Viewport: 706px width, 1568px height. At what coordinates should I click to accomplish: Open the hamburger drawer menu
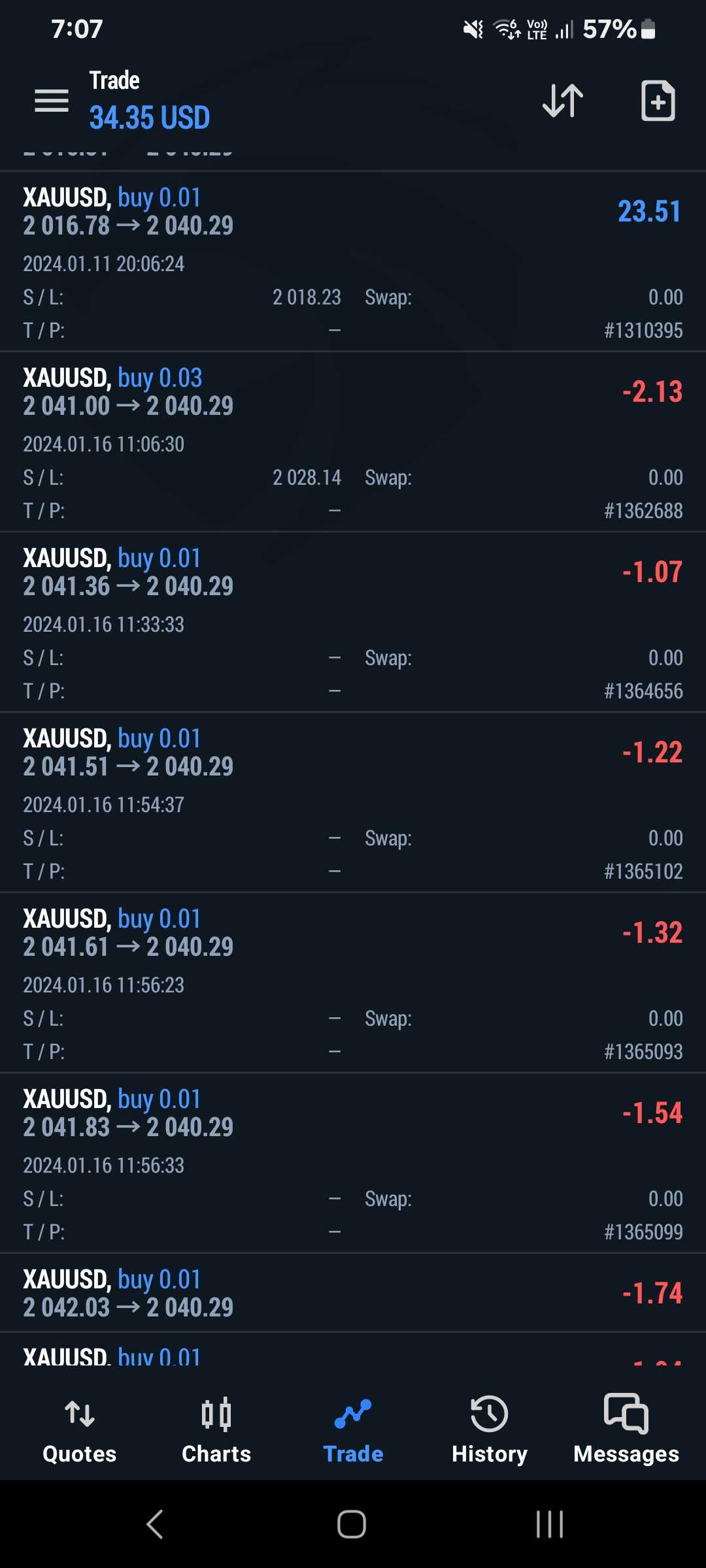pyautogui.click(x=52, y=101)
